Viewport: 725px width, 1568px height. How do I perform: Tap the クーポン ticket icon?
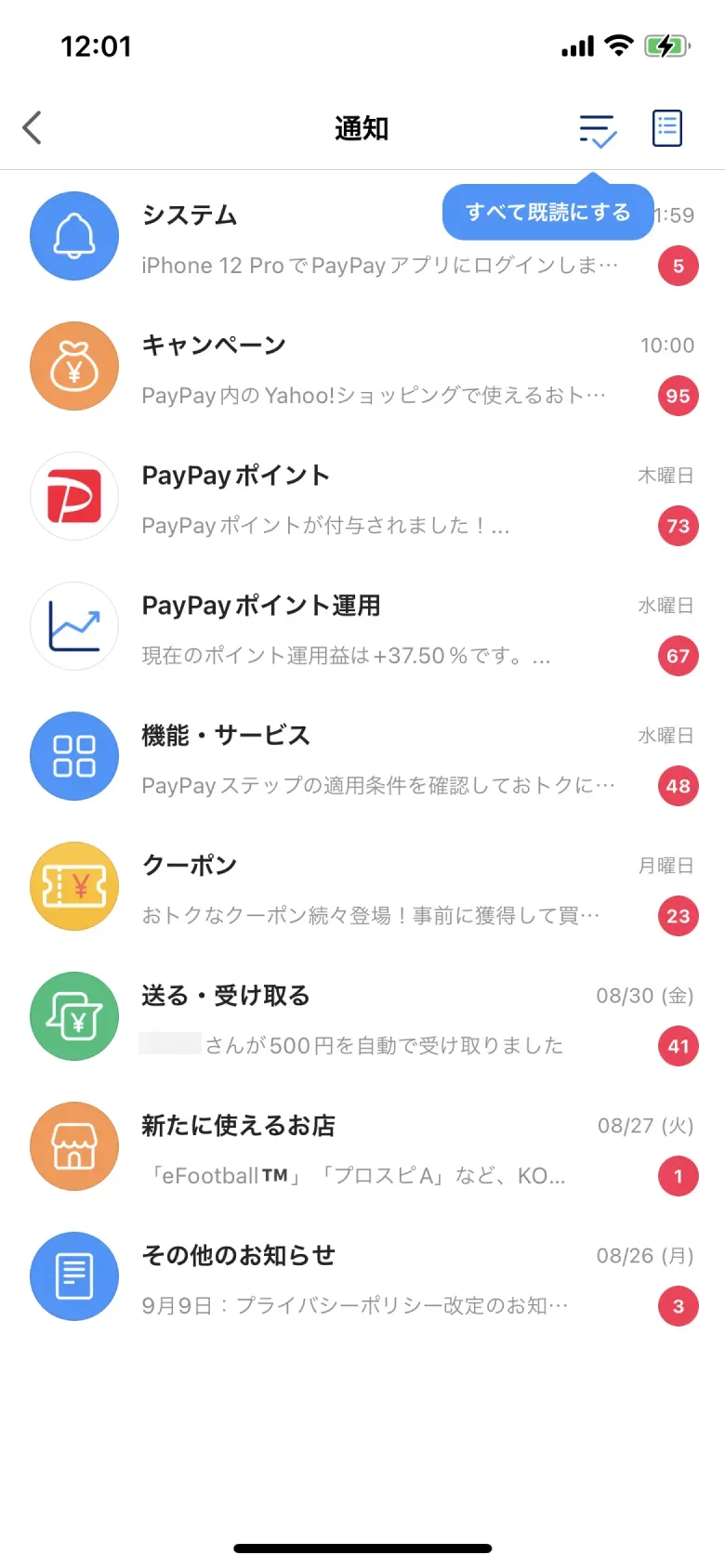click(x=74, y=886)
